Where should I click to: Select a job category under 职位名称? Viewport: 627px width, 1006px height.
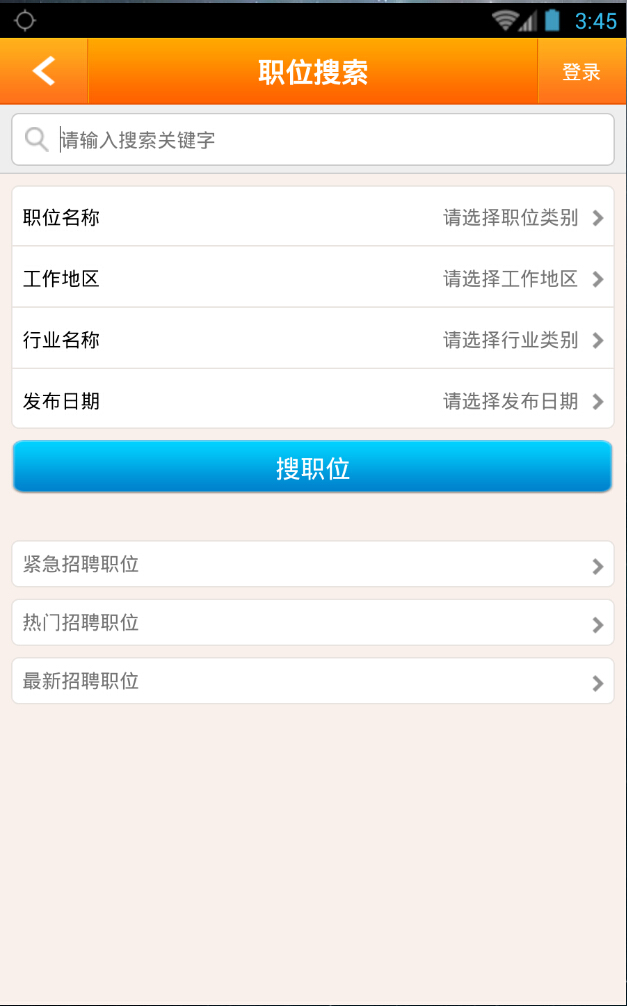313,217
